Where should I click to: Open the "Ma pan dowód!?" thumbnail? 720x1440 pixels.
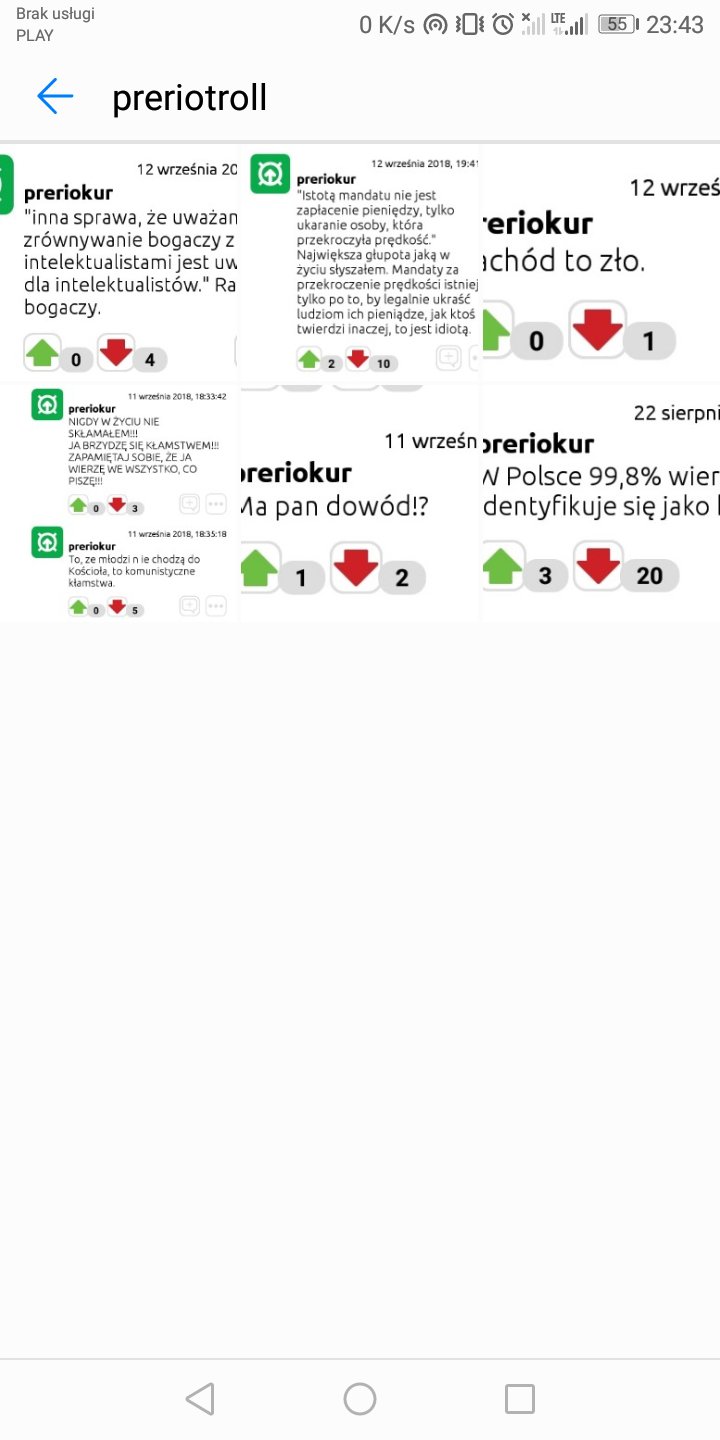tap(360, 502)
